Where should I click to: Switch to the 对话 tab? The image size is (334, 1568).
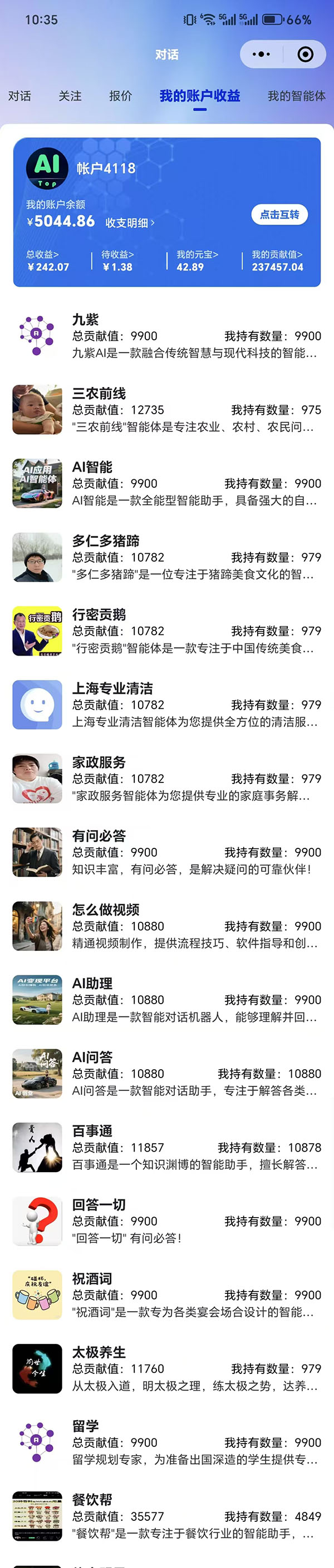coord(19,96)
